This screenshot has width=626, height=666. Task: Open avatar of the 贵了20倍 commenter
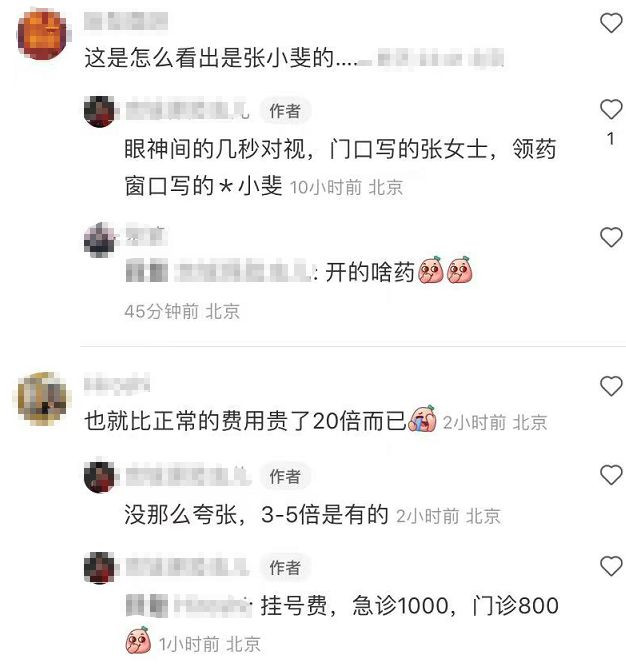click(42, 396)
